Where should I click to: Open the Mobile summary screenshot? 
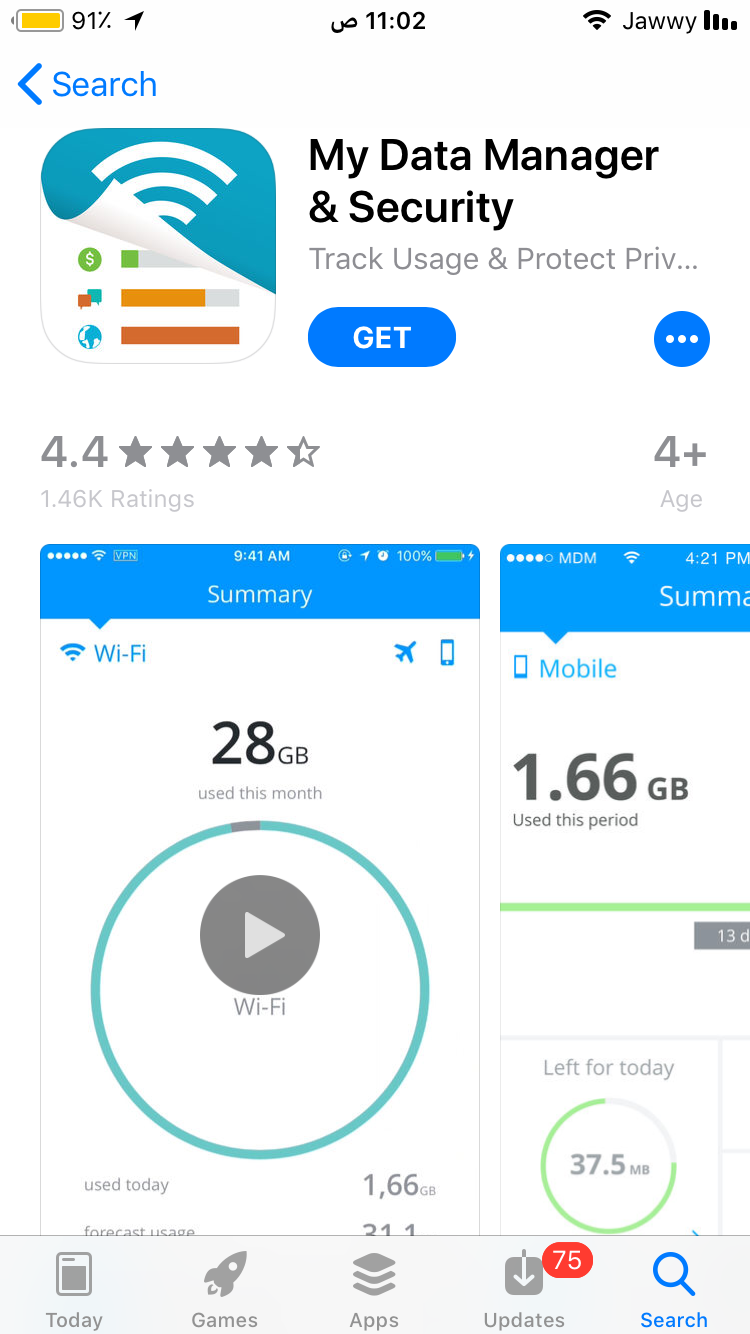click(x=625, y=890)
